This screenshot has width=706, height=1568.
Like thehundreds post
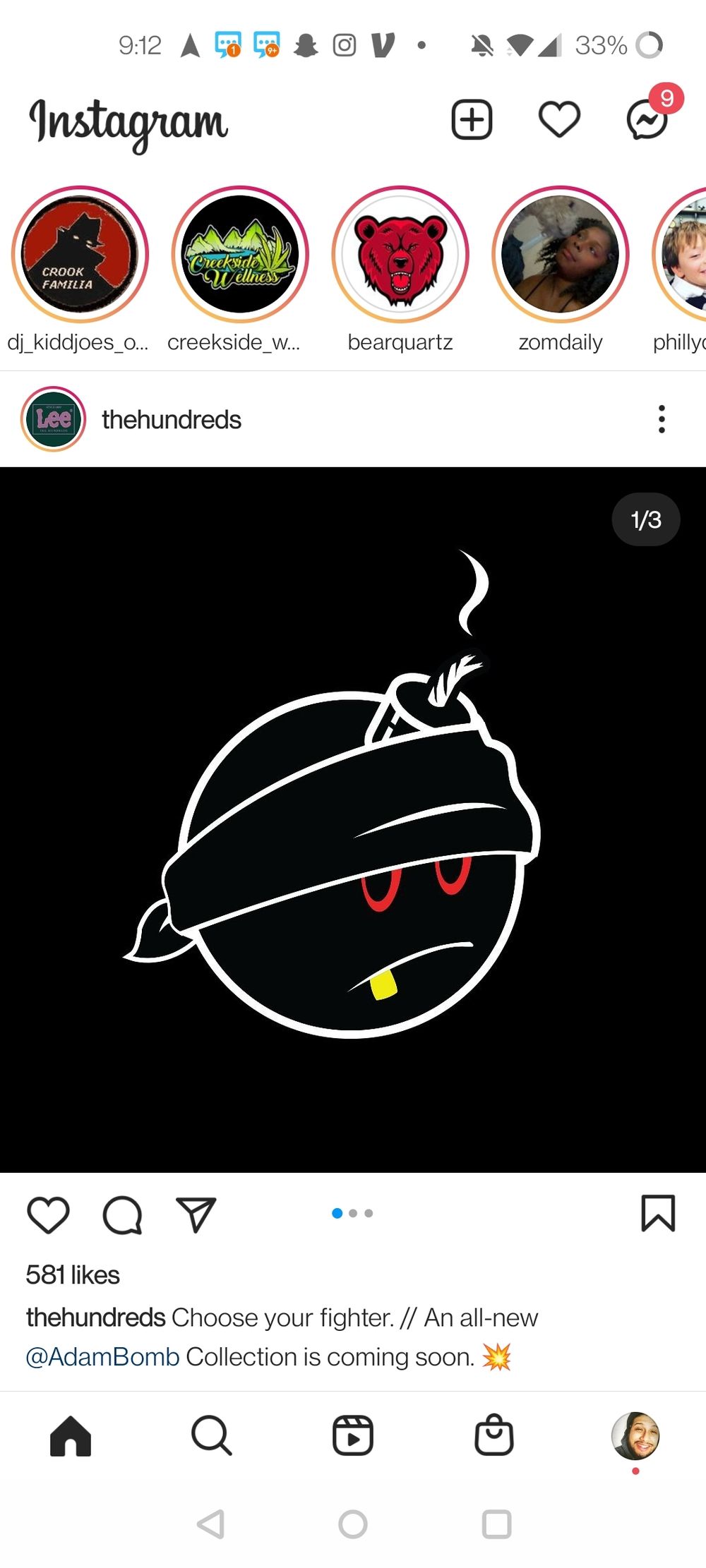click(x=48, y=1215)
